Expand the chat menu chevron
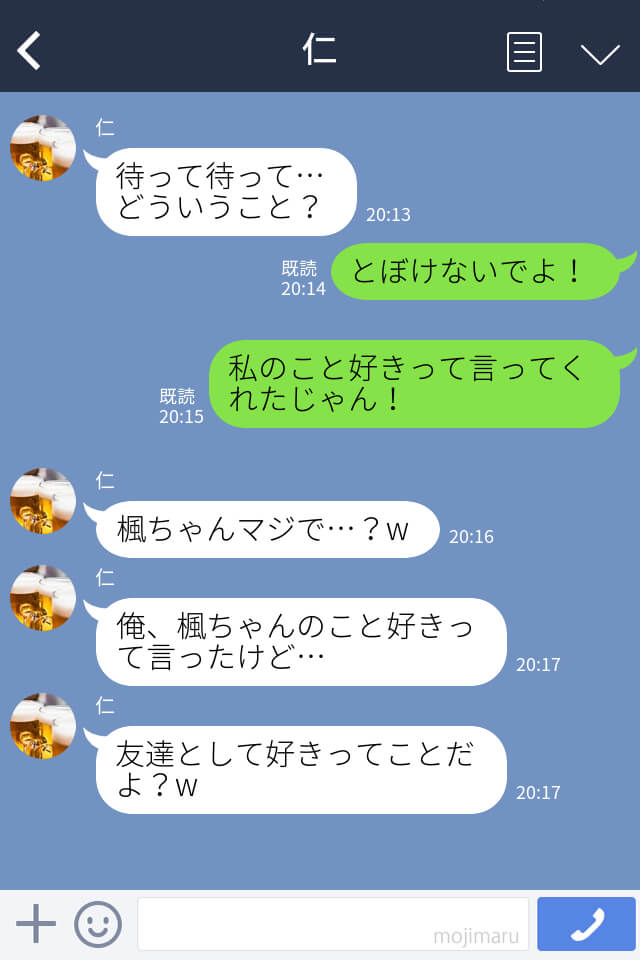Viewport: 640px width, 960px height. pyautogui.click(x=600, y=53)
